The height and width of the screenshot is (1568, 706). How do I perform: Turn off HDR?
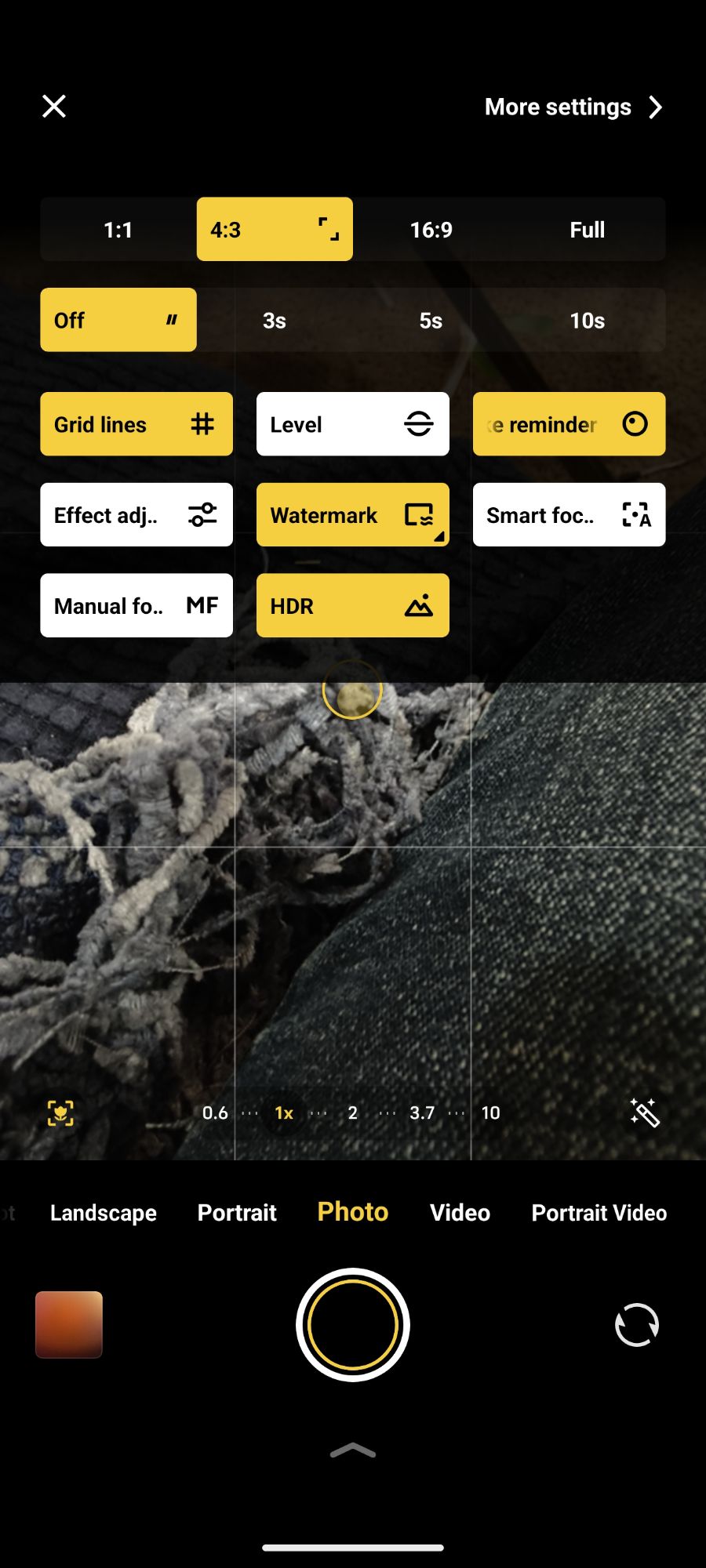click(353, 605)
